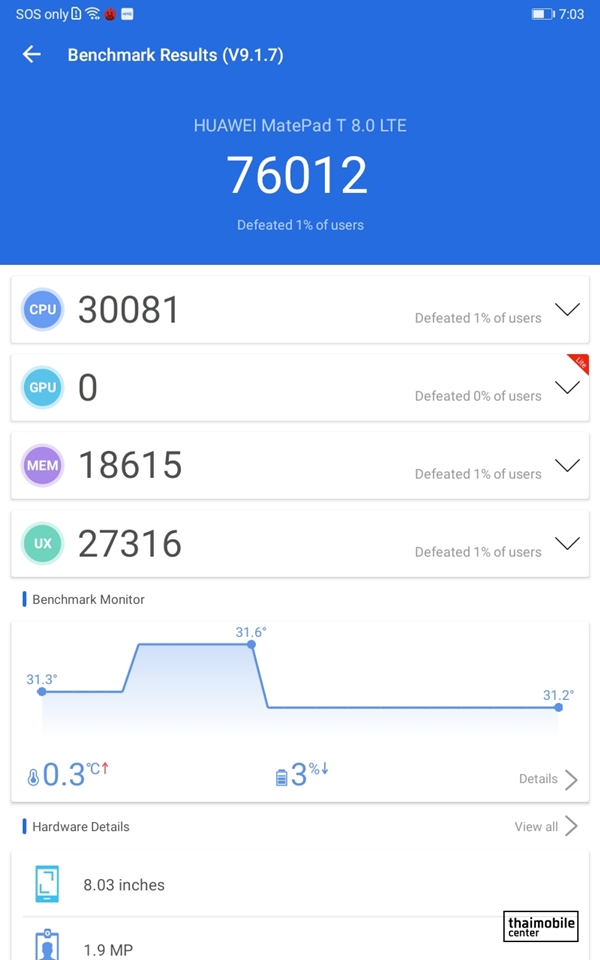Expand the GPU score details
This screenshot has height=960, width=600.
[x=567, y=387]
